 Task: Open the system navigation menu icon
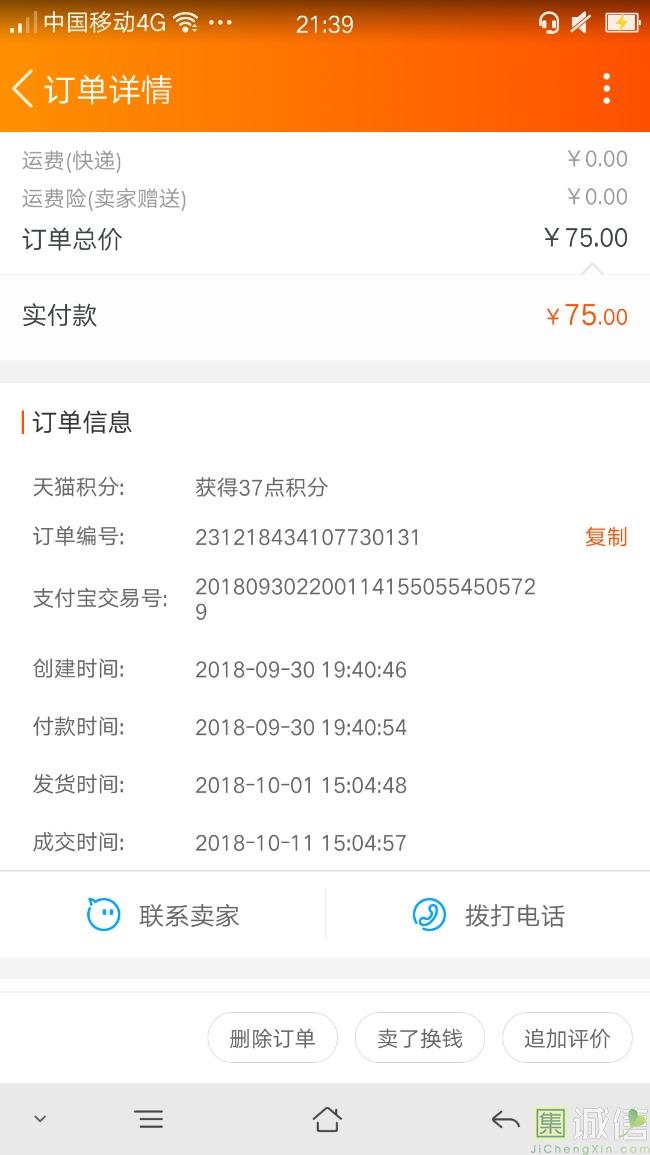149,1119
